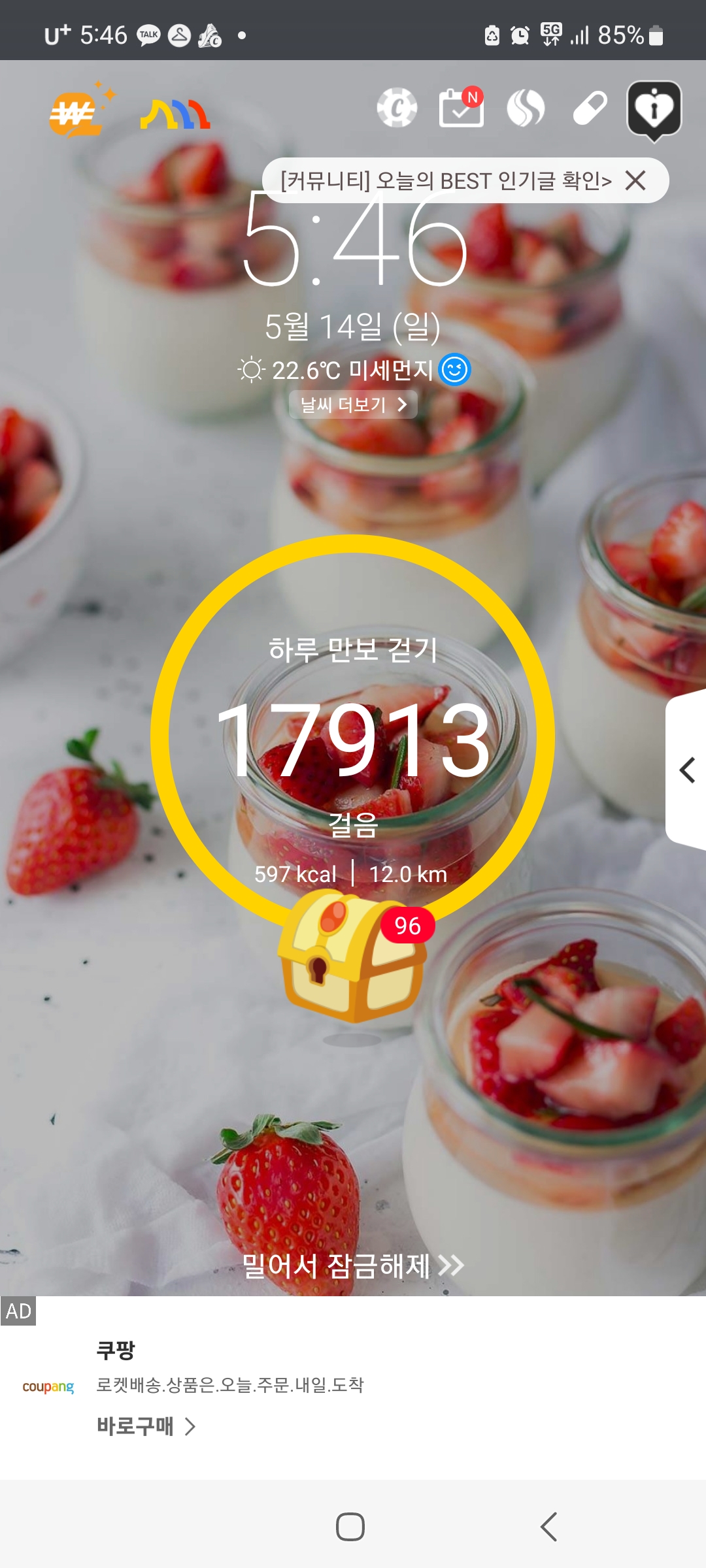Dismiss the community BEST banner
This screenshot has height=1568, width=706.
click(635, 180)
